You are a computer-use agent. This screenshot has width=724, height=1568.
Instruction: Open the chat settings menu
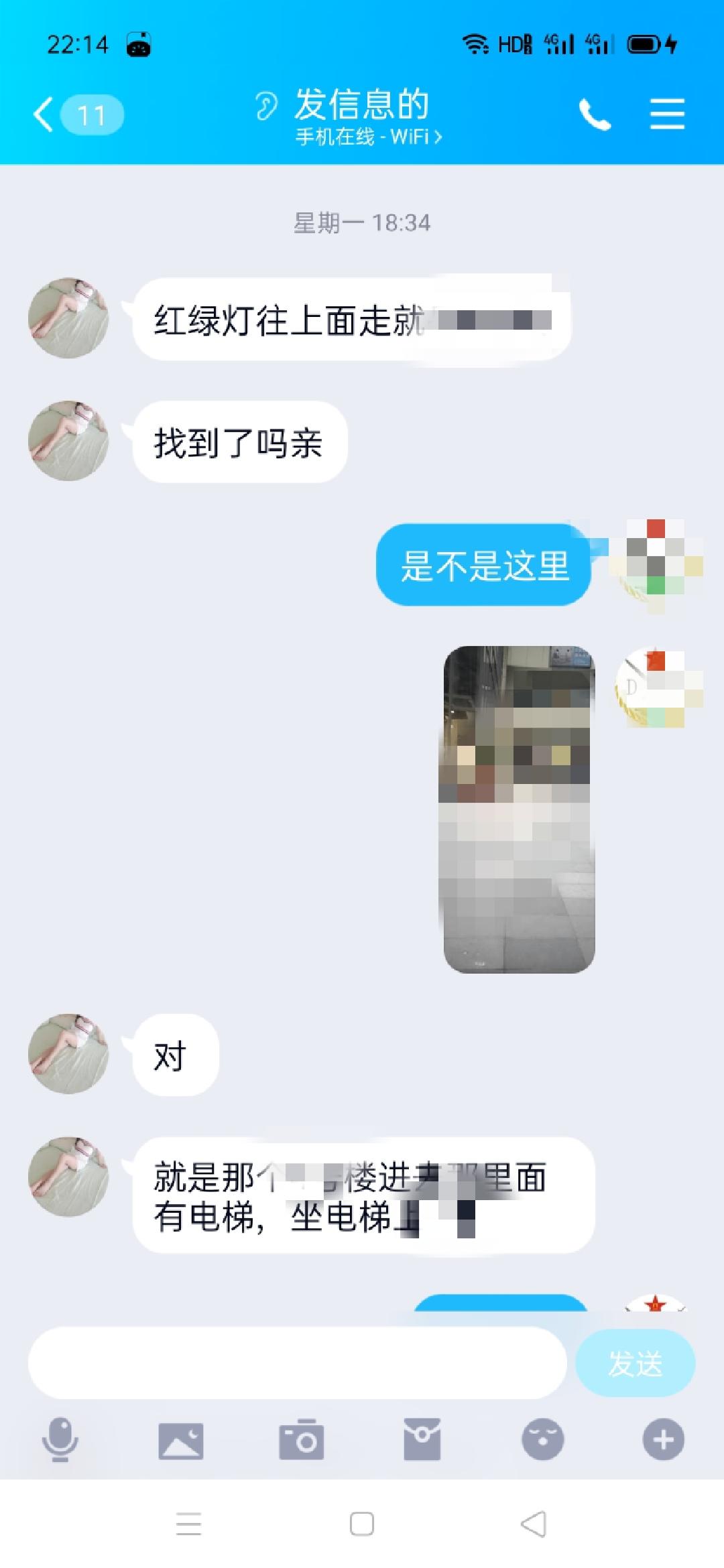[667, 115]
